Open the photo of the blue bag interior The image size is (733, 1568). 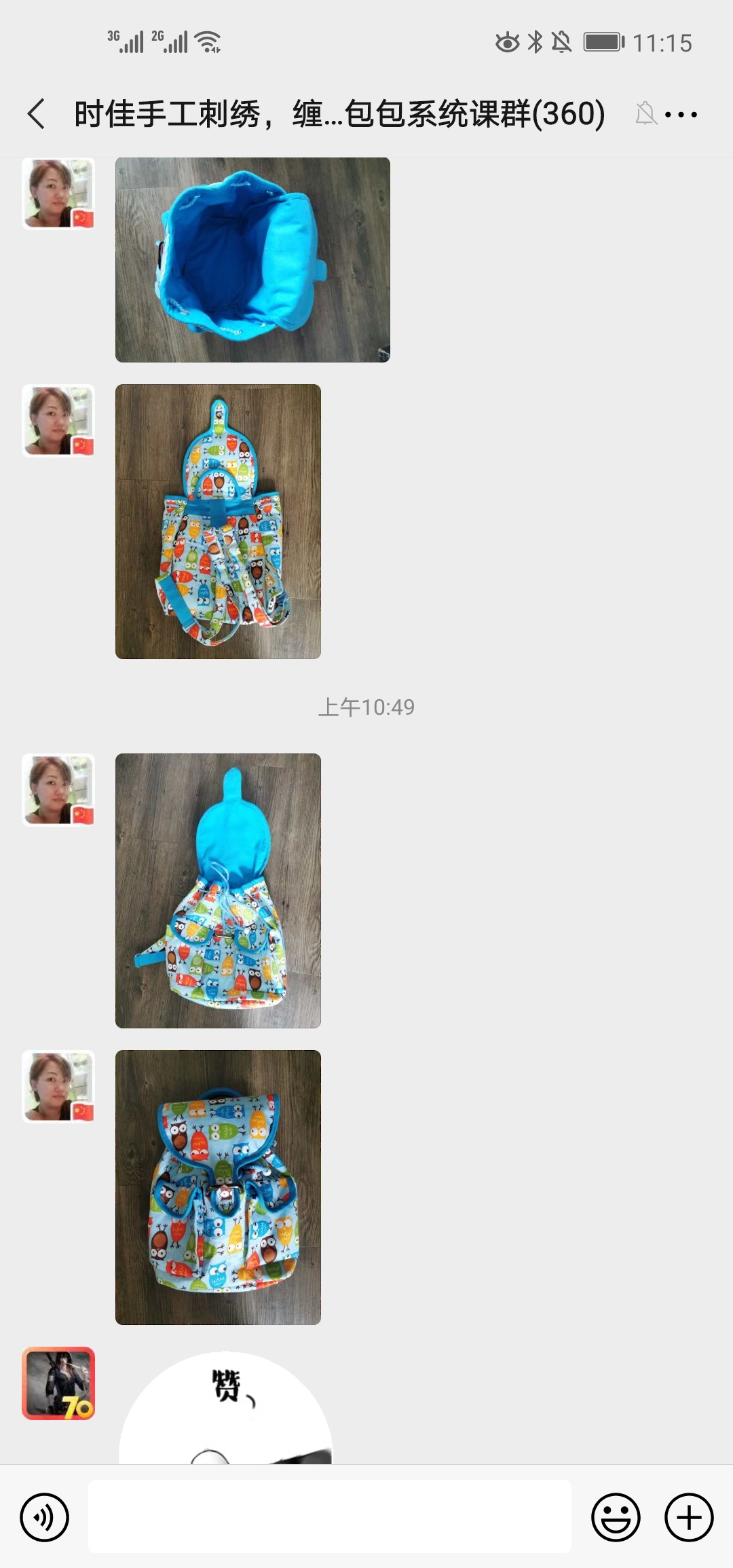coord(252,260)
